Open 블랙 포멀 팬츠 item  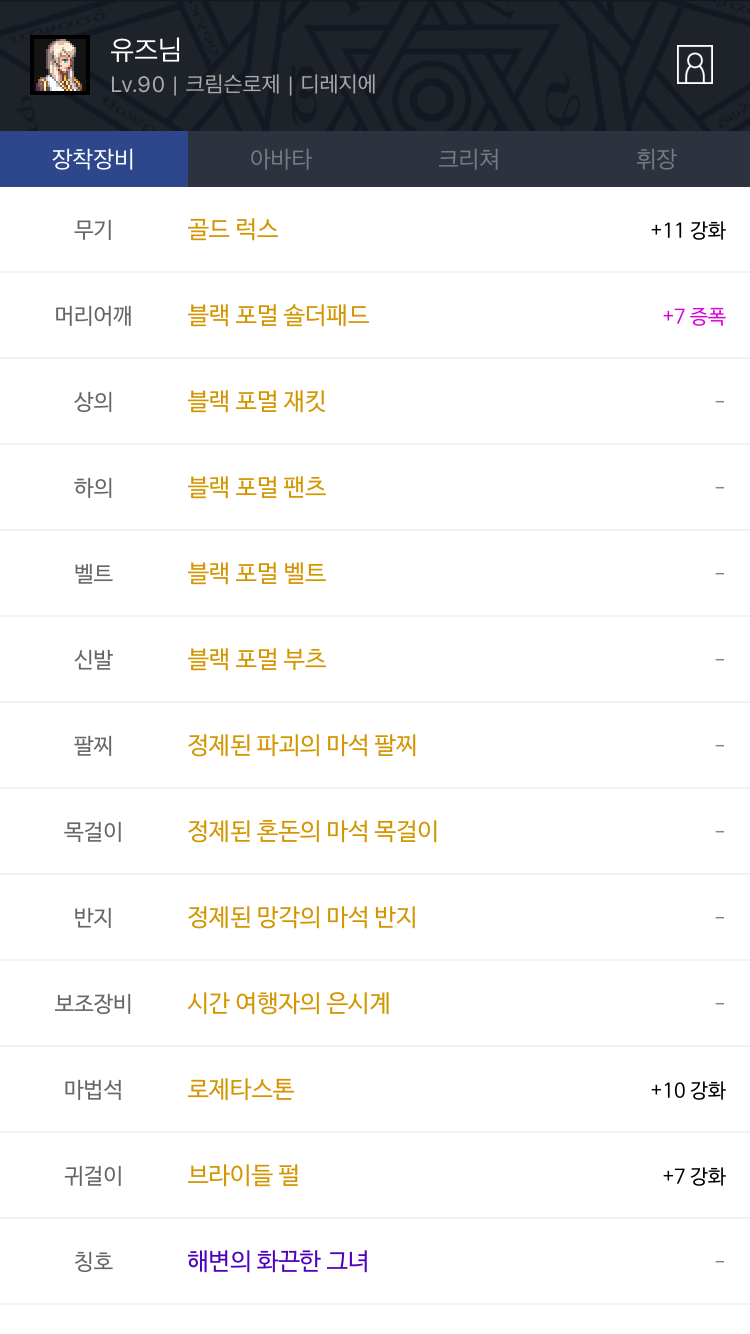click(x=257, y=487)
